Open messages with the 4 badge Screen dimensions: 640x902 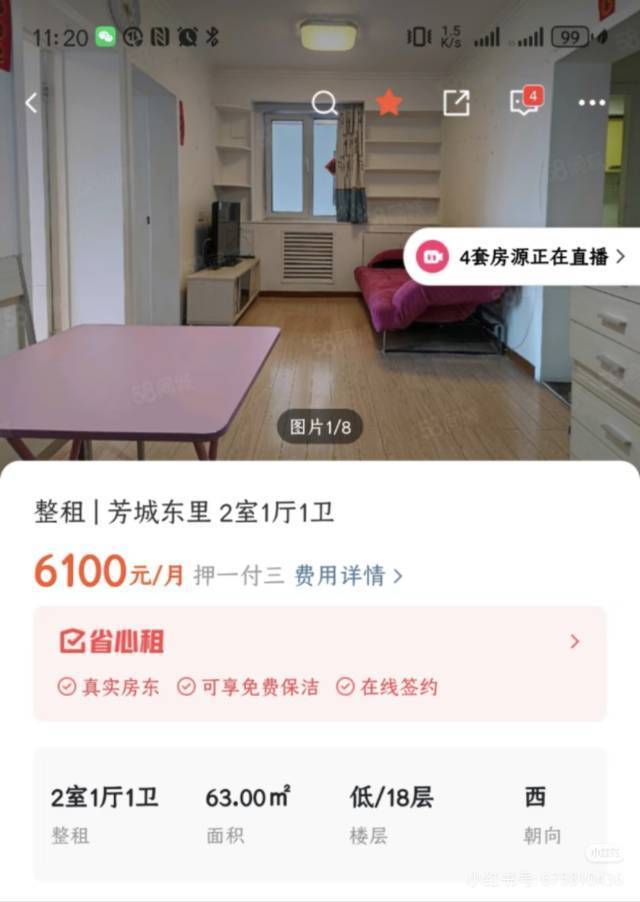pos(525,103)
